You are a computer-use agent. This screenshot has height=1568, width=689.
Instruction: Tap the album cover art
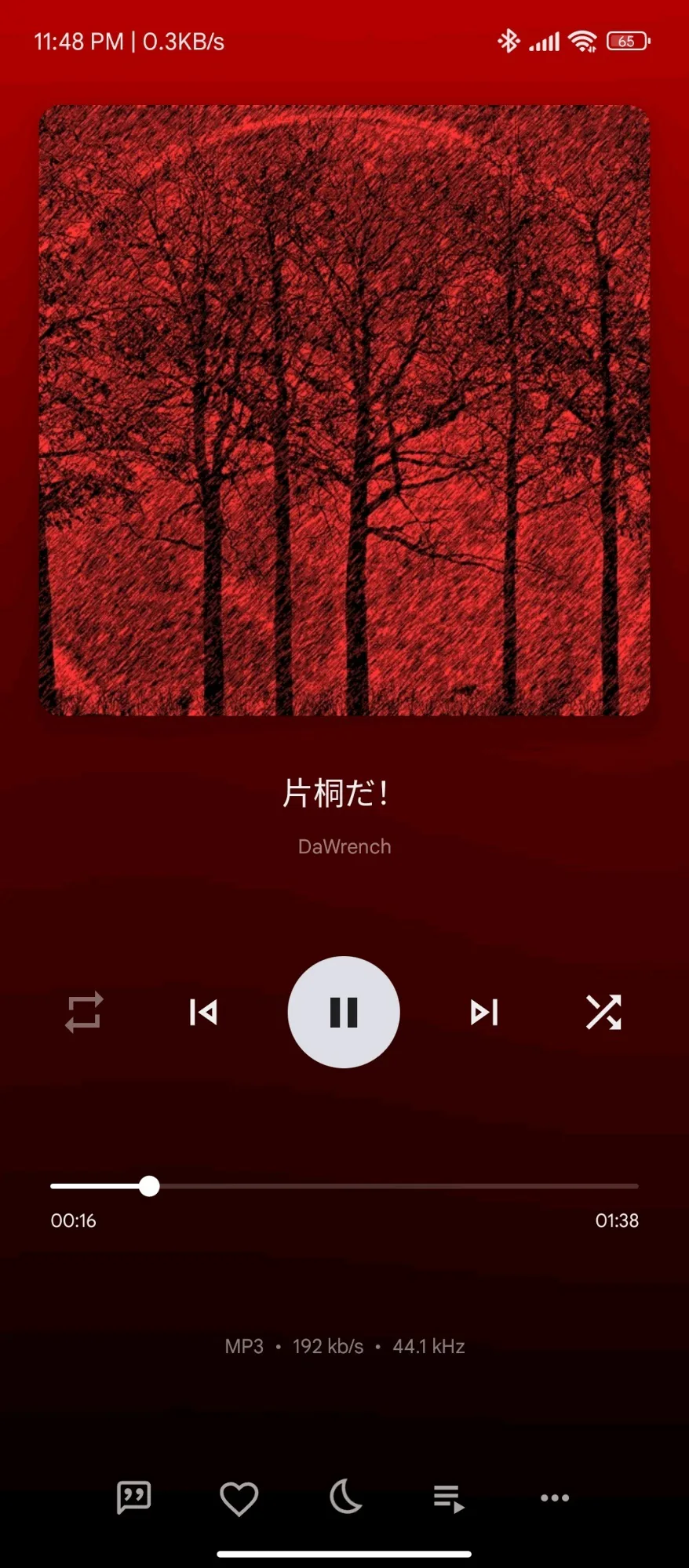[344, 410]
